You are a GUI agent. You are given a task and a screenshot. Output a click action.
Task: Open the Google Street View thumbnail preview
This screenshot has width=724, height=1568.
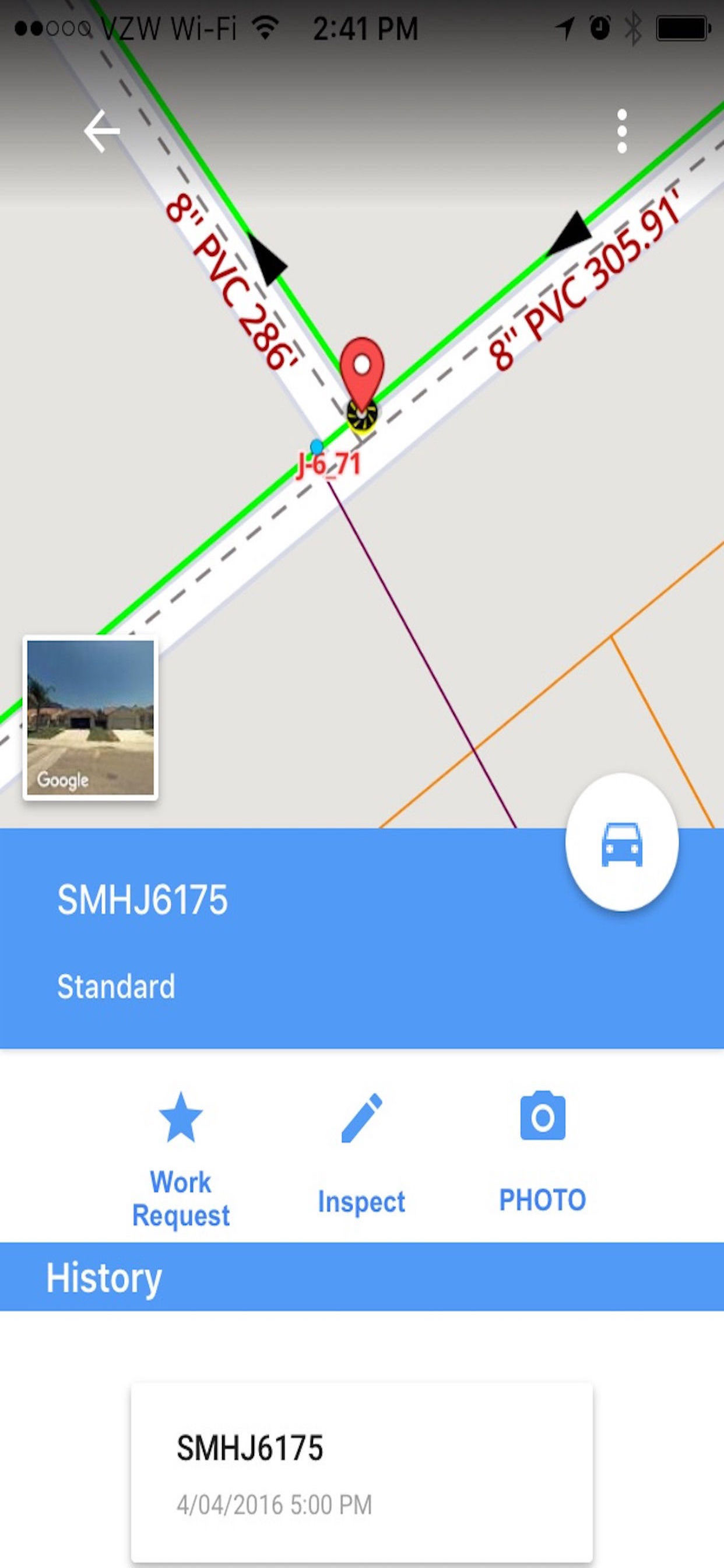(88, 718)
